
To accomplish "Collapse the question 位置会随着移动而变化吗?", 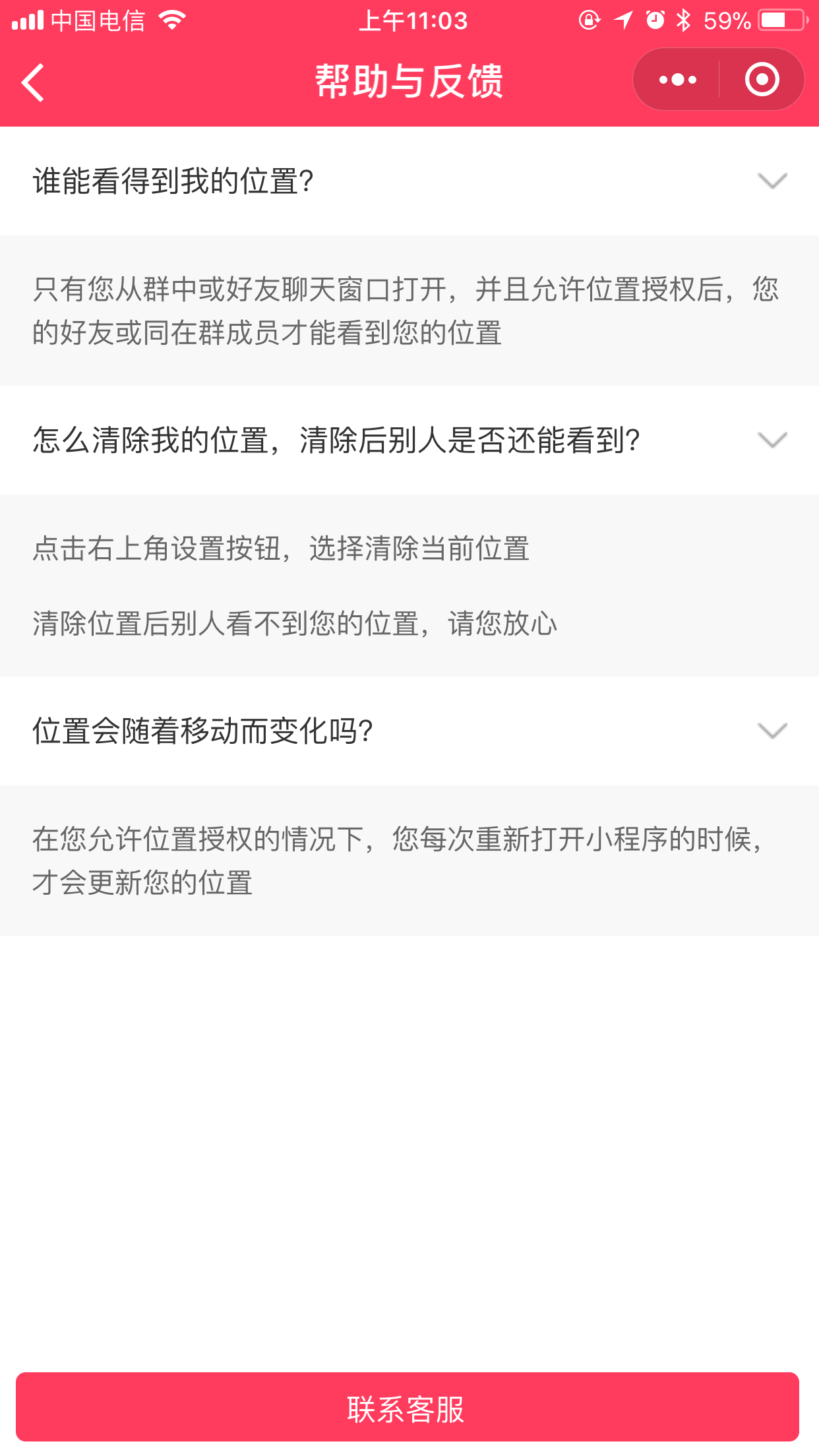I will pos(409,731).
